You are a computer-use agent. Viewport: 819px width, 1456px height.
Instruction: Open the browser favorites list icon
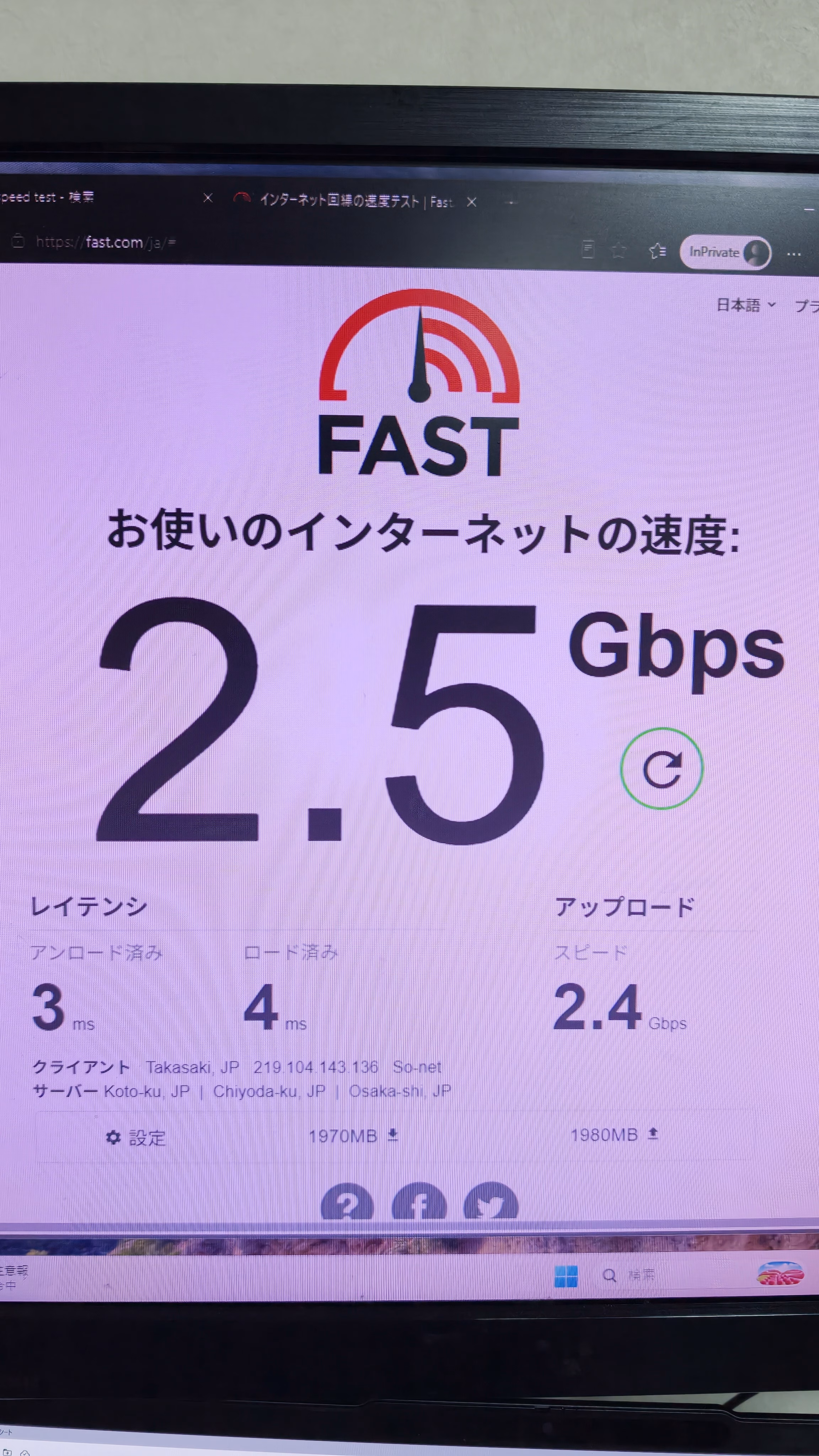[657, 250]
